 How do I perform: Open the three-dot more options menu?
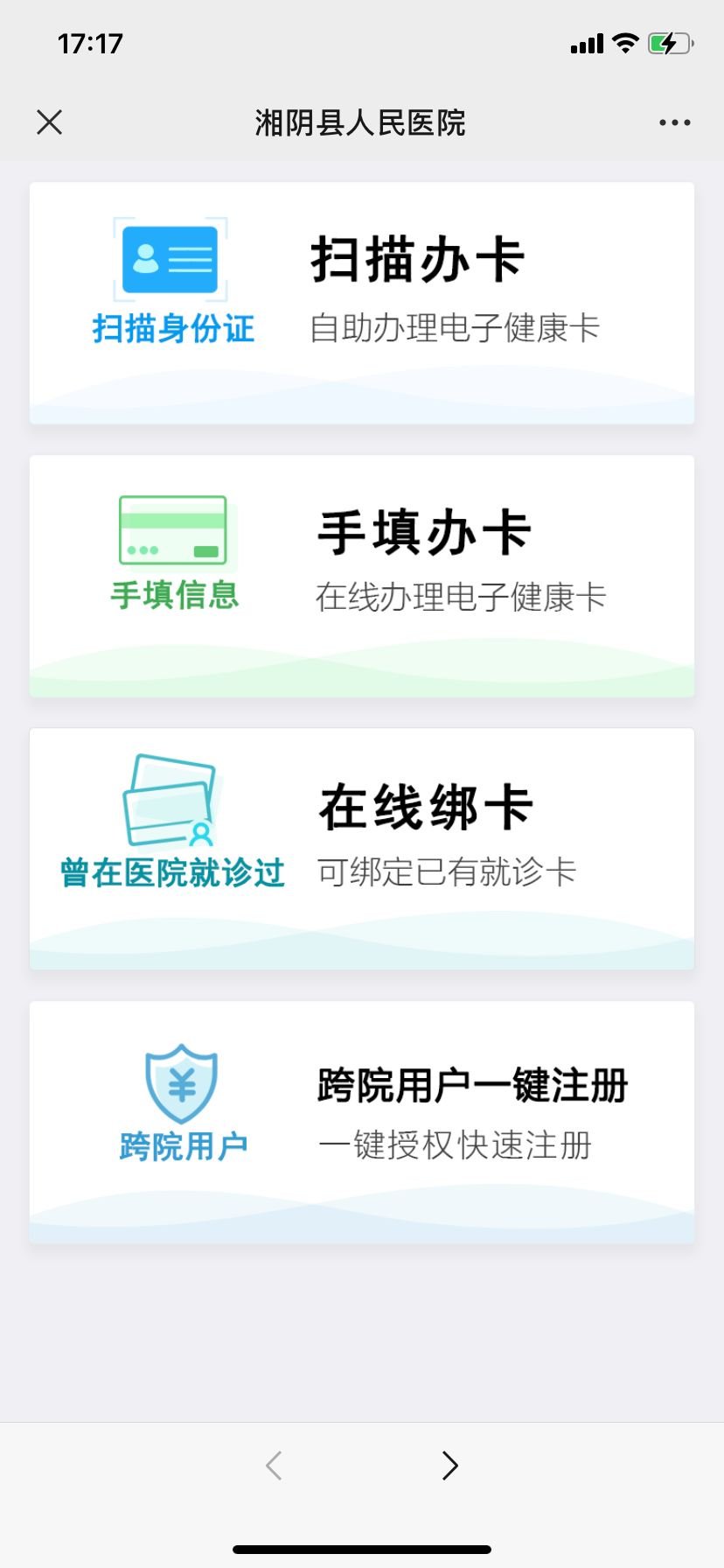tap(674, 122)
